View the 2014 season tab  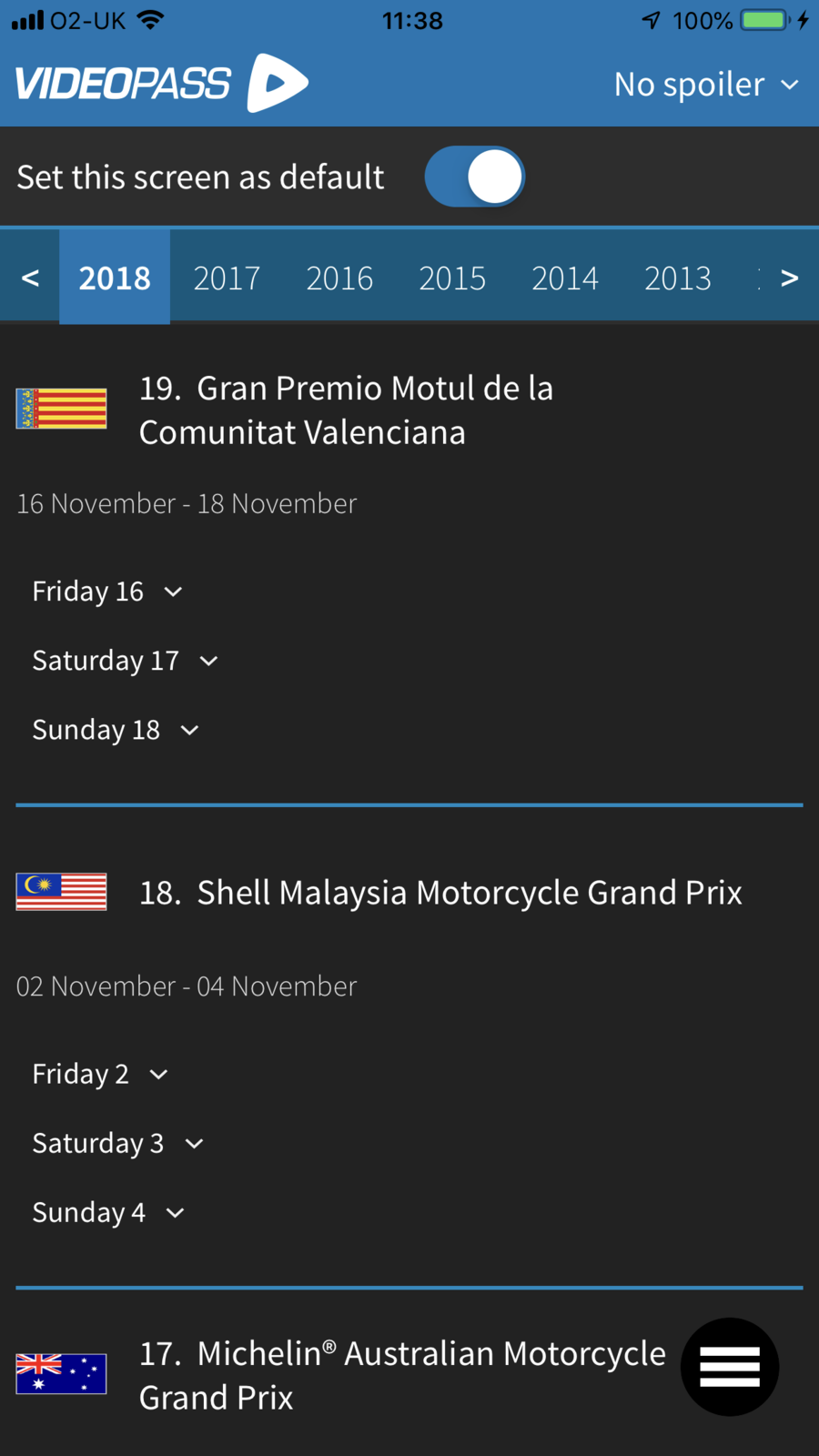(565, 278)
